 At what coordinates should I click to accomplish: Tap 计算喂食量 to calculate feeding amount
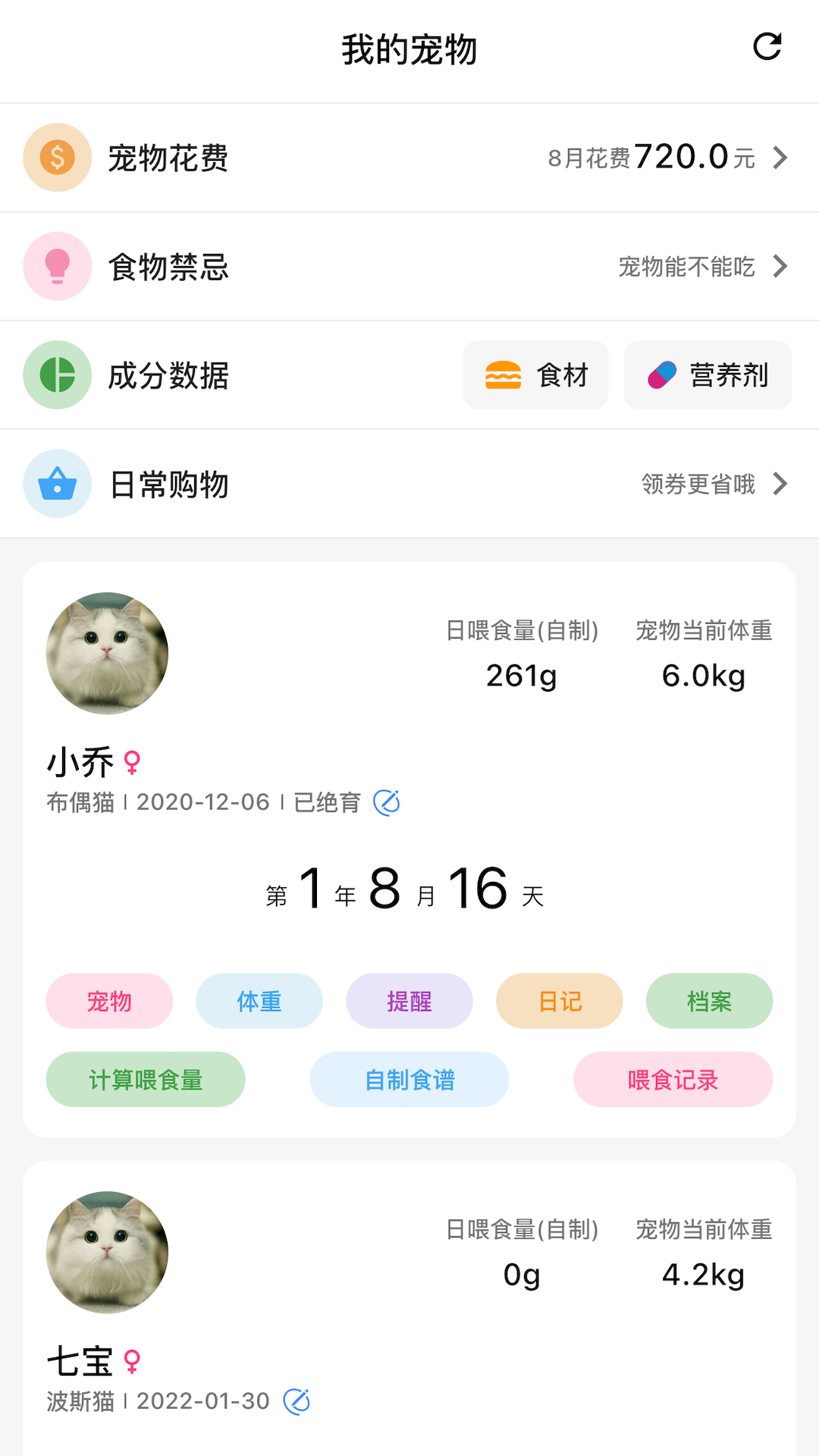click(146, 1079)
